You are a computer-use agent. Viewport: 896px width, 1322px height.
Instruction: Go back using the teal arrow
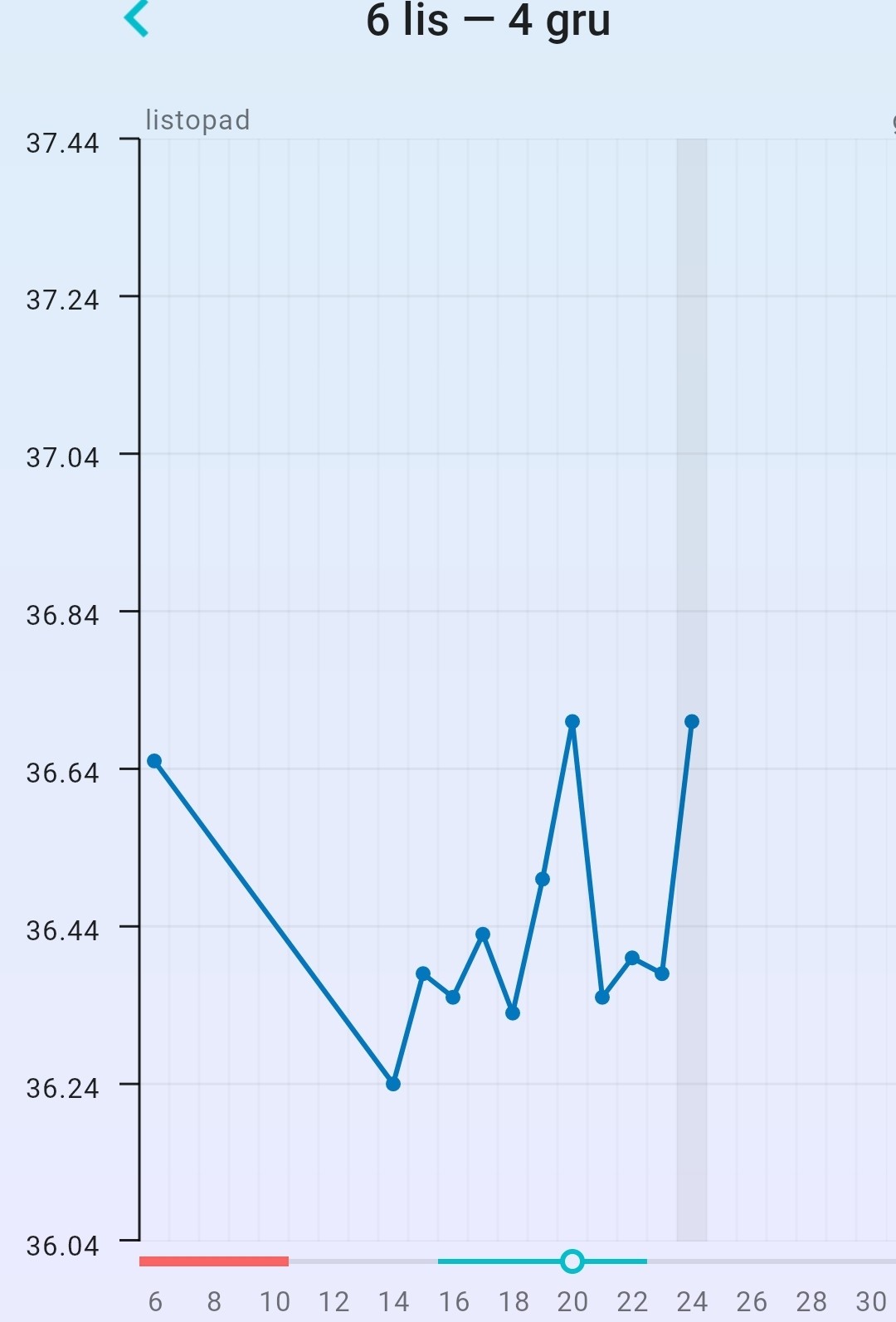coord(137,19)
